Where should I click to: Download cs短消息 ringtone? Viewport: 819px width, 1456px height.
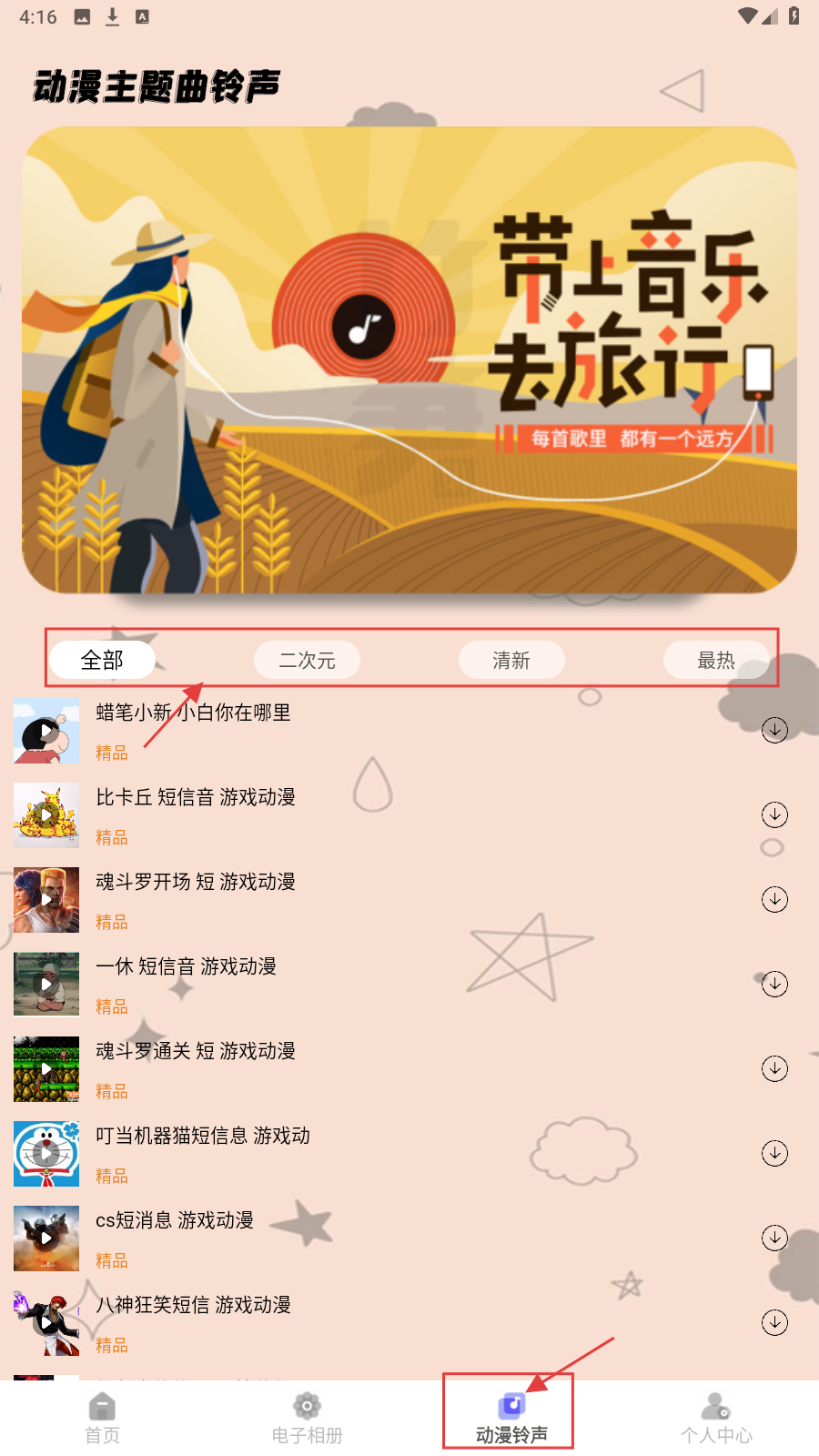coord(774,1238)
